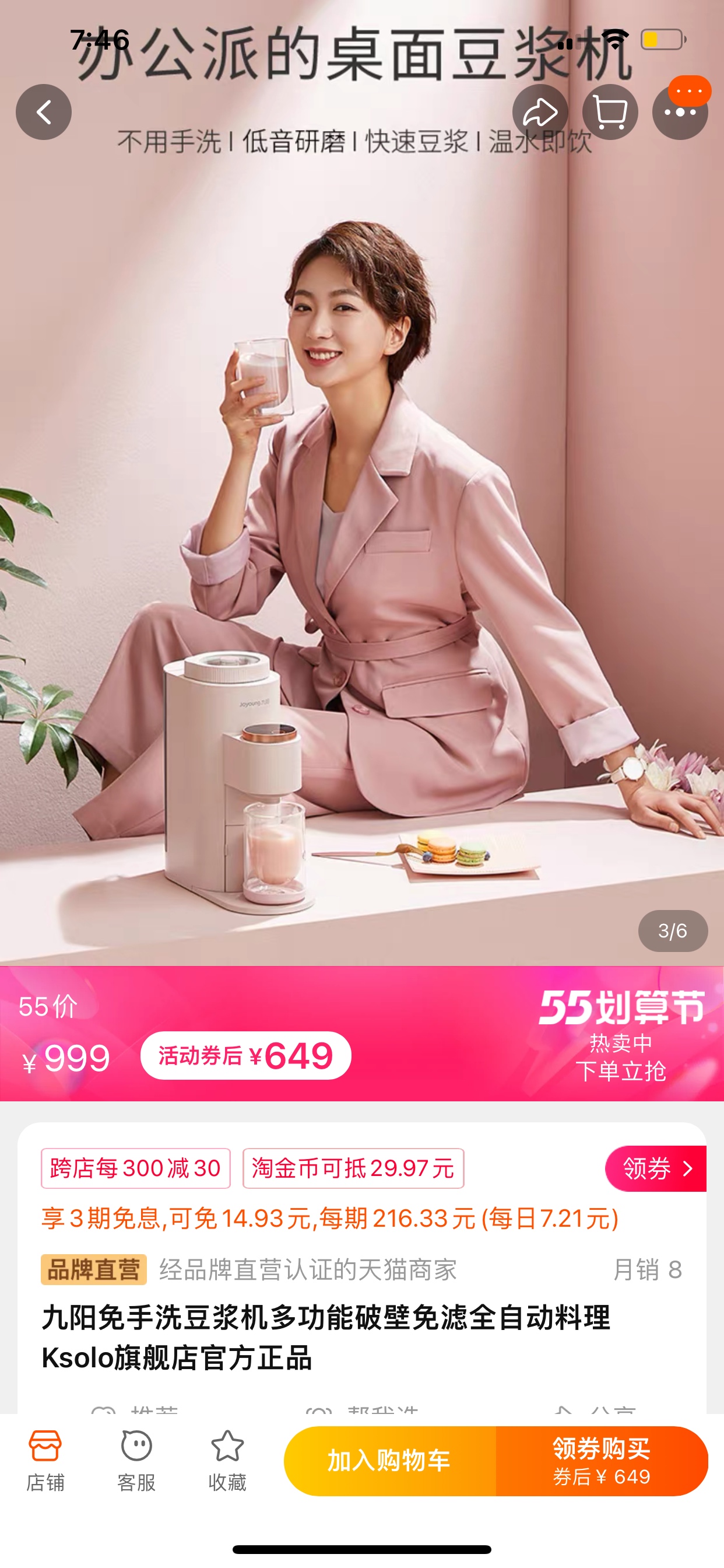Open the more options menu
Image resolution: width=724 pixels, height=1568 pixels.
click(680, 112)
